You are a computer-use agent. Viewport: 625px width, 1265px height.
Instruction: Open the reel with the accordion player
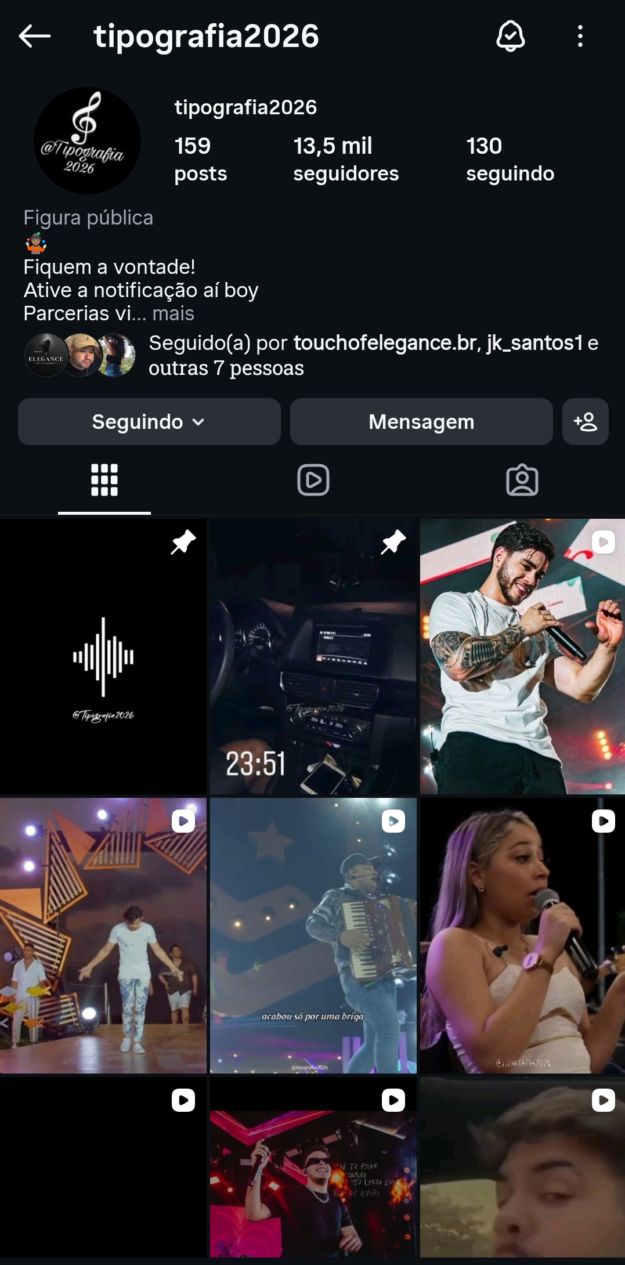coord(312,935)
